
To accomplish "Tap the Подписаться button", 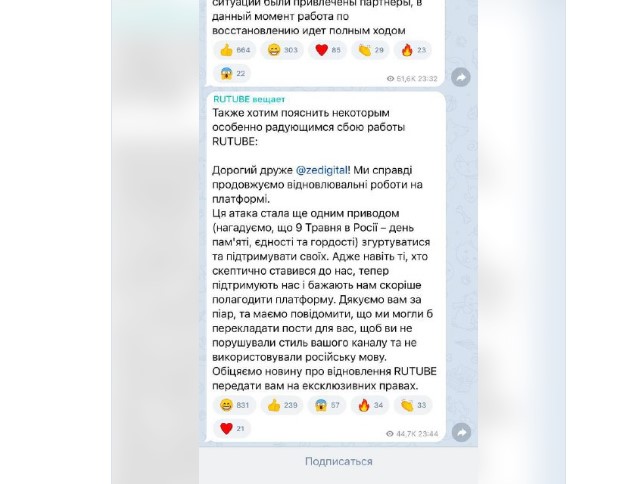I will tap(338, 461).
